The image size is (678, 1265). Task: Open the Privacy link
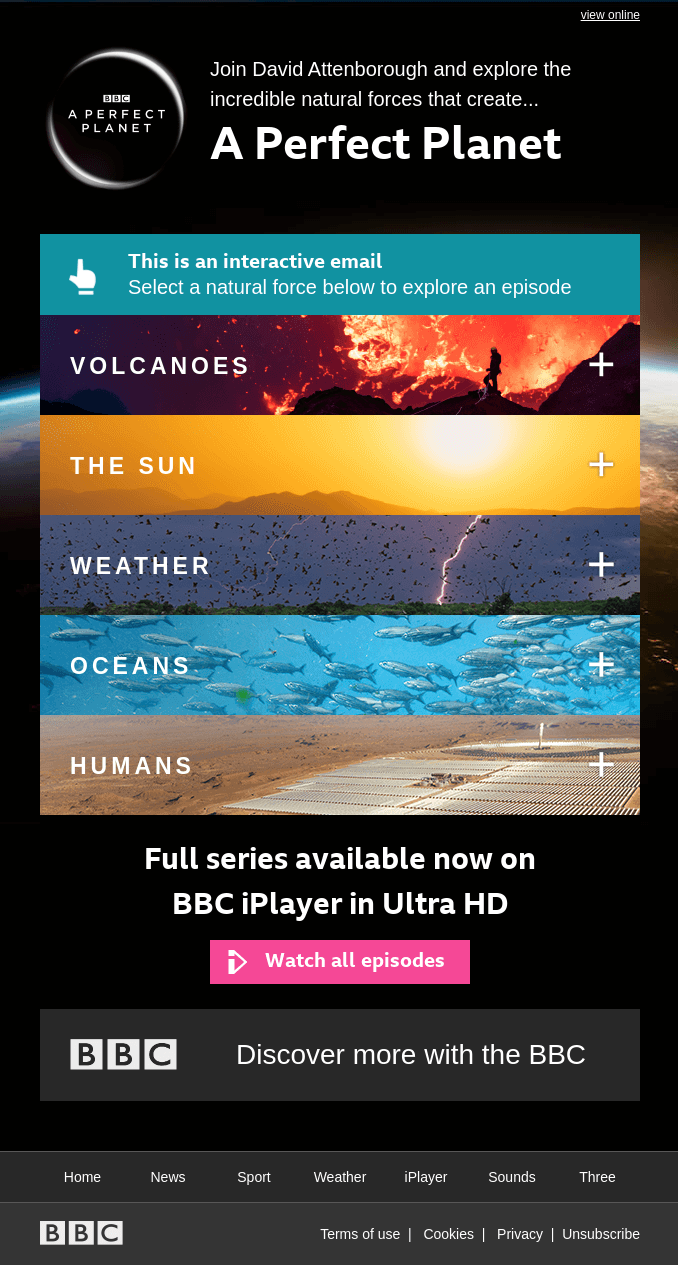[520, 1234]
